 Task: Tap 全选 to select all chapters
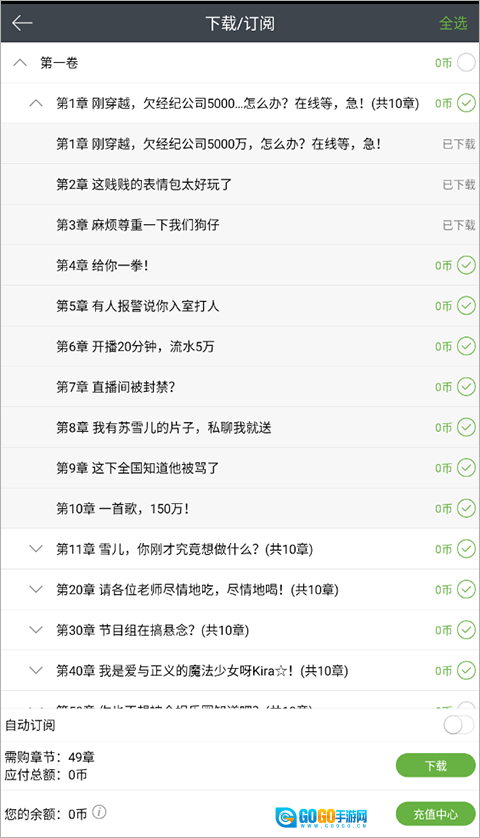453,23
